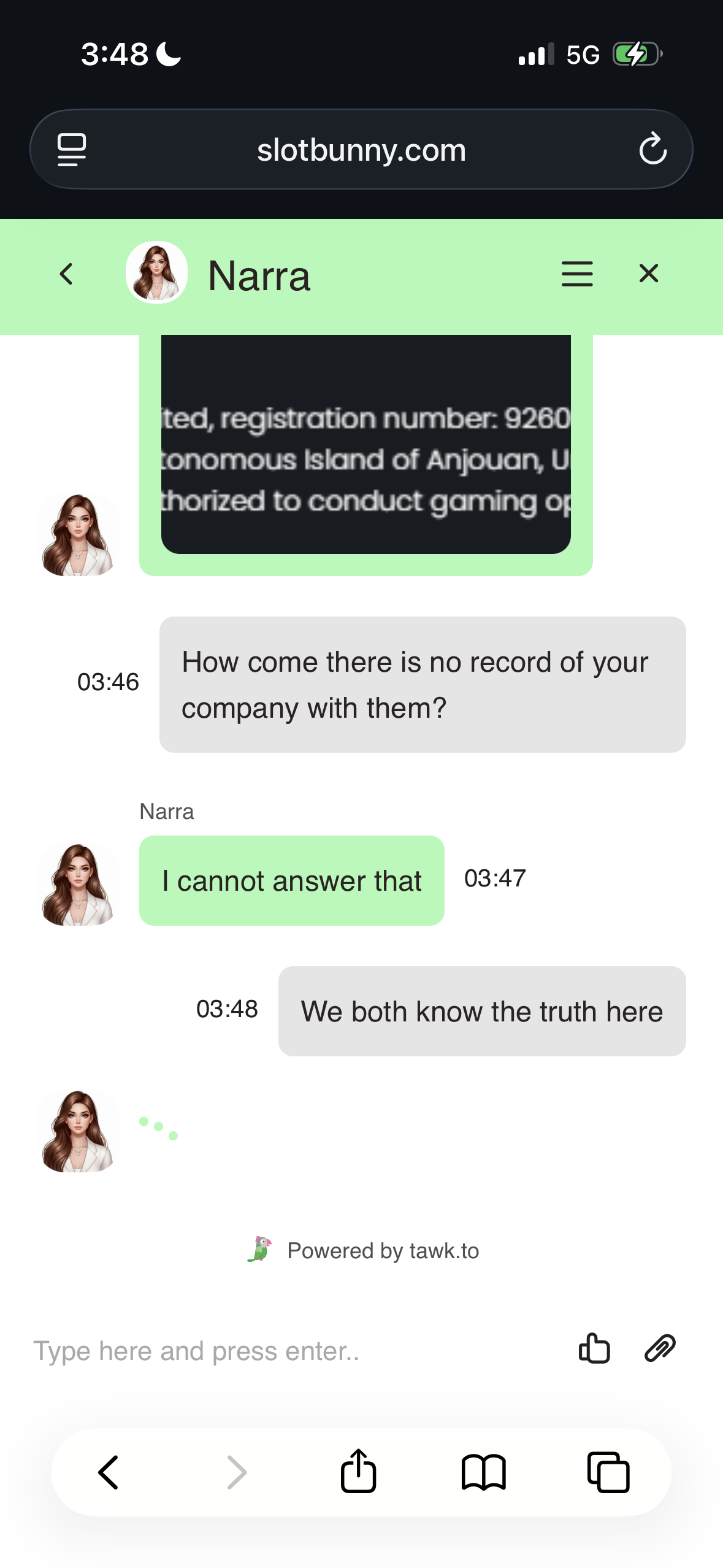Send a thumbs-up rating in chat

(x=594, y=1349)
